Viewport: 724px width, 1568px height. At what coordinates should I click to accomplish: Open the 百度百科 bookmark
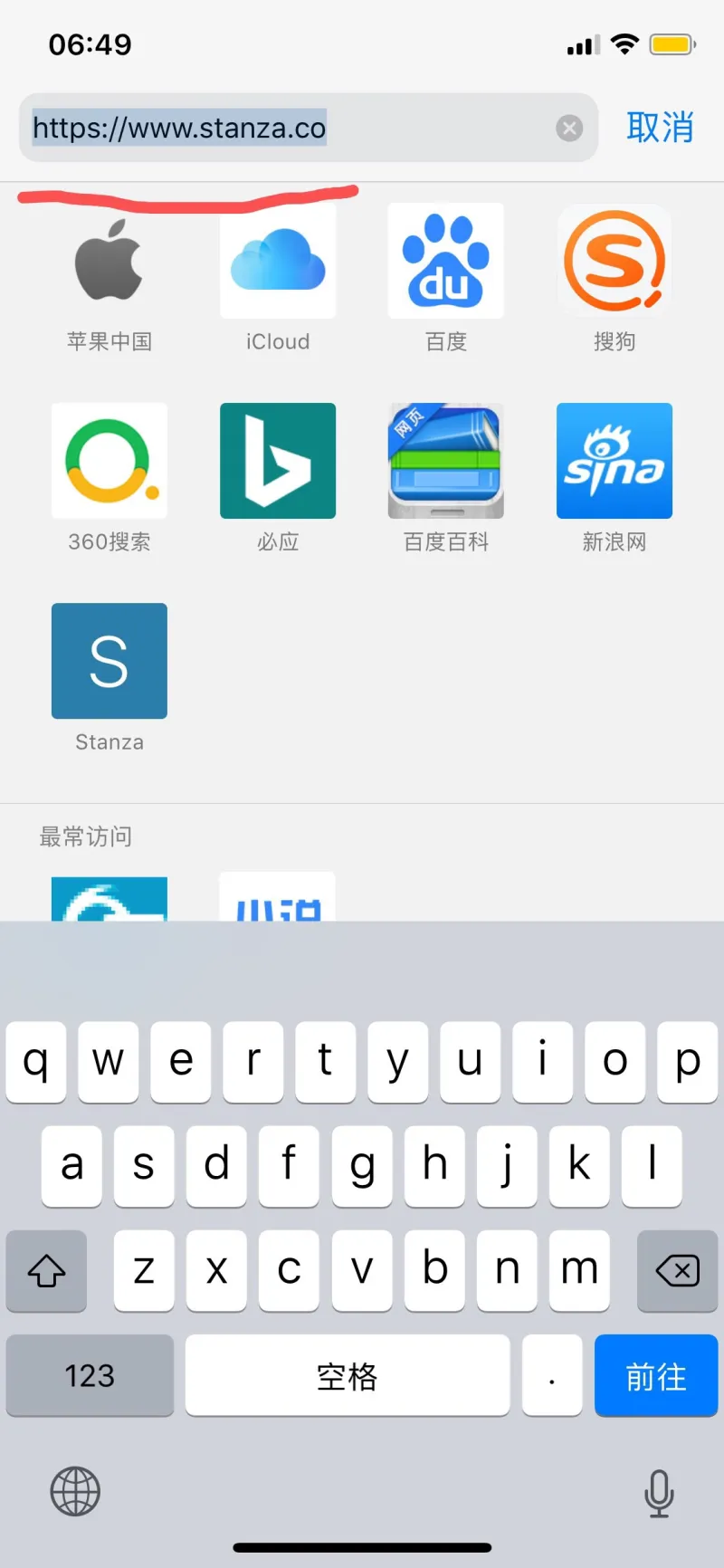(446, 462)
